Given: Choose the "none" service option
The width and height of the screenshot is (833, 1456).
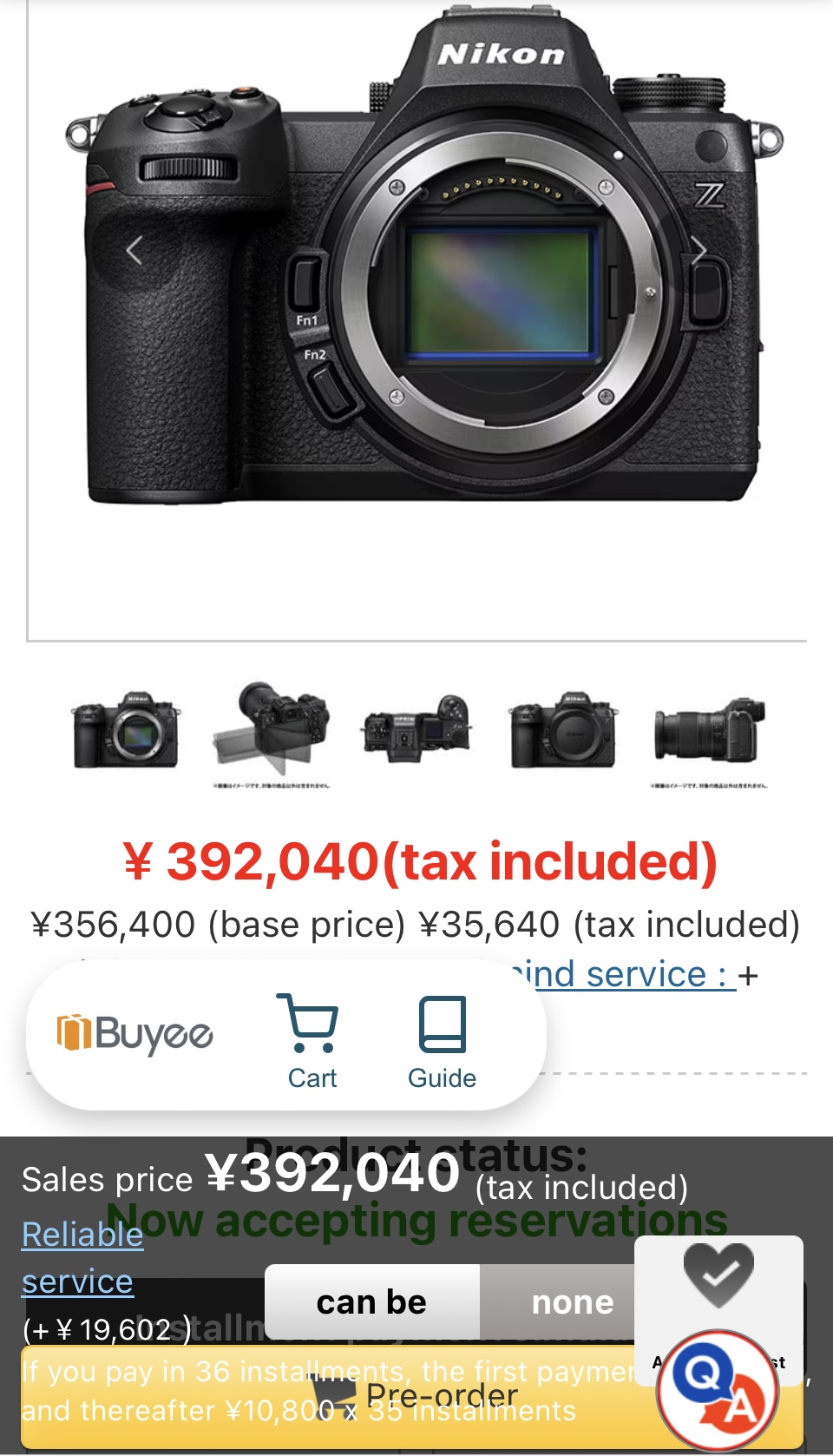Looking at the screenshot, I should click(x=571, y=1301).
